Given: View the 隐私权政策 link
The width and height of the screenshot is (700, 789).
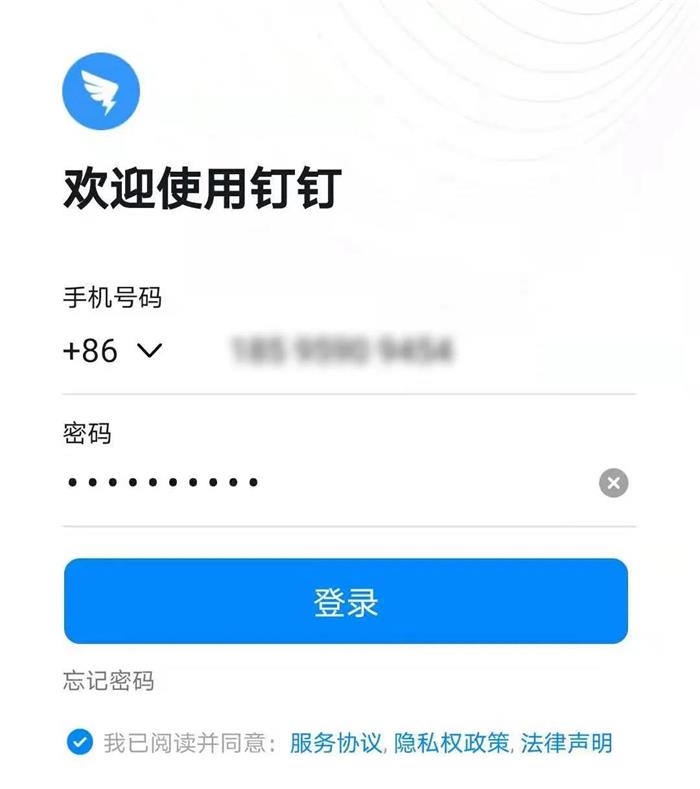Looking at the screenshot, I should coord(451,743).
